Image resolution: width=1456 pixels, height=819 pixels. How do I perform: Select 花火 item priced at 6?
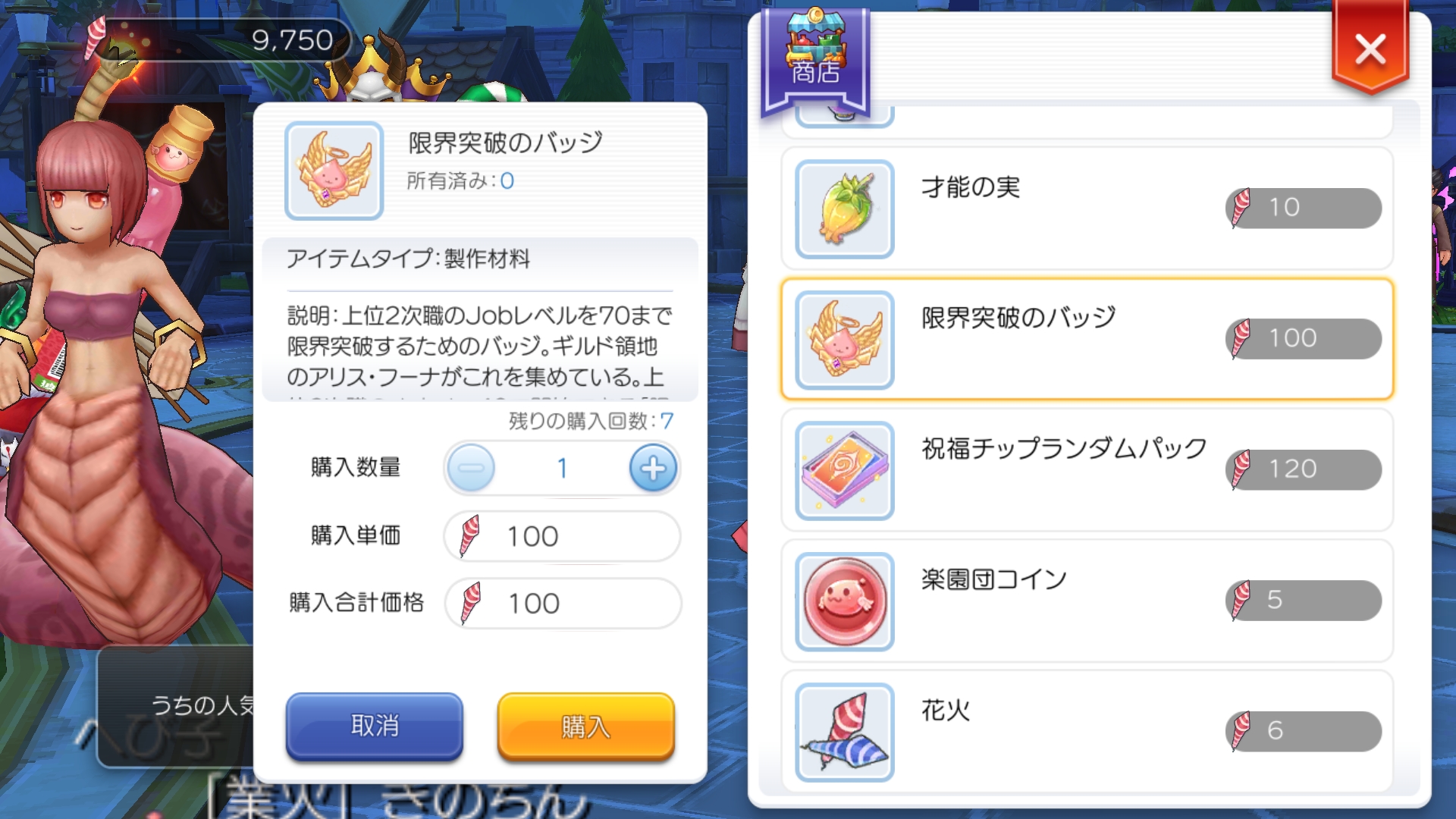[1086, 731]
